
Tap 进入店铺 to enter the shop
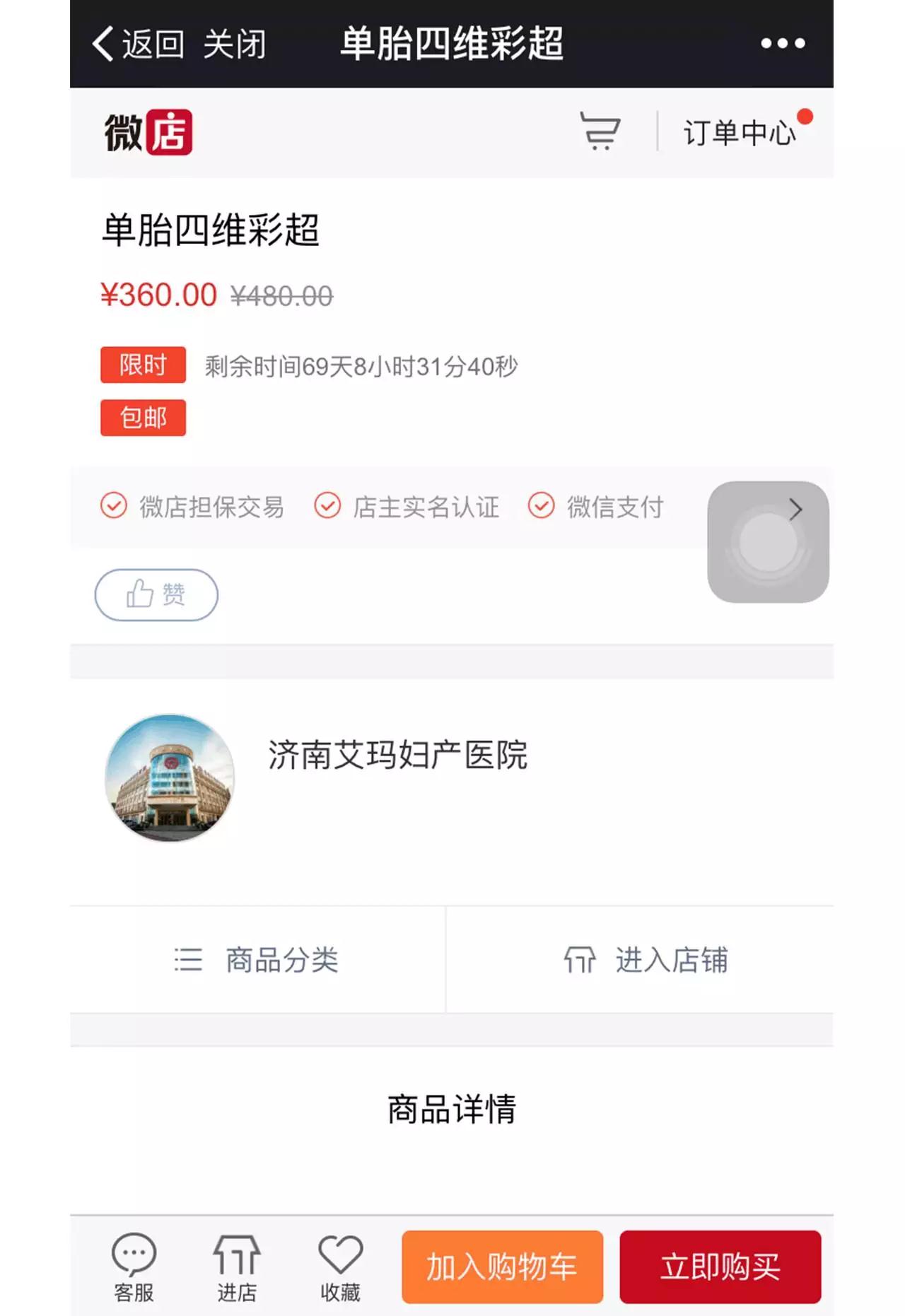(x=645, y=960)
